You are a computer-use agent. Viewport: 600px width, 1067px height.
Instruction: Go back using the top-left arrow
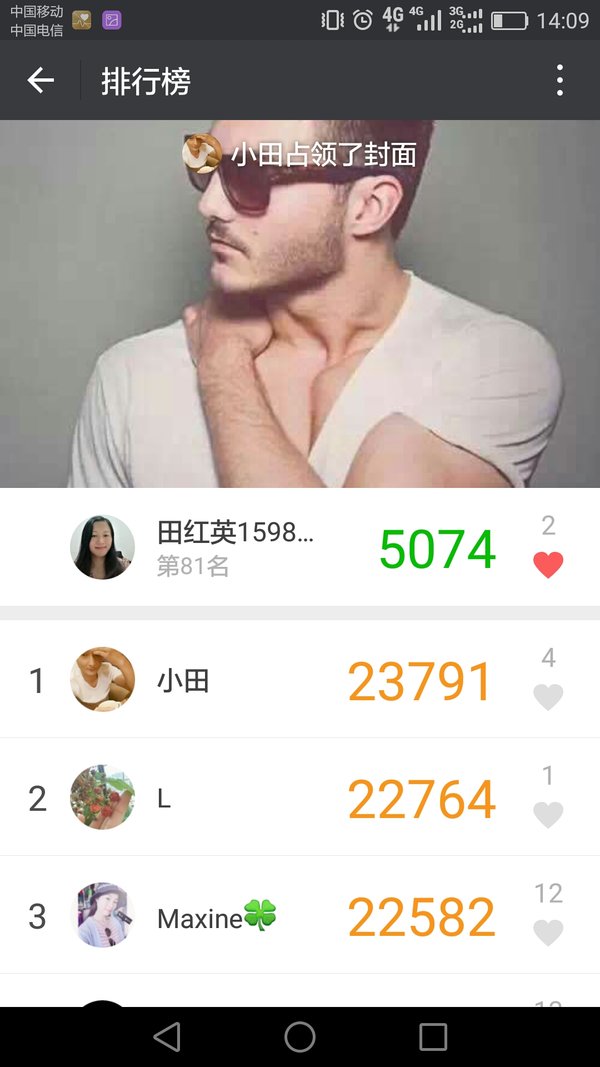tap(40, 80)
